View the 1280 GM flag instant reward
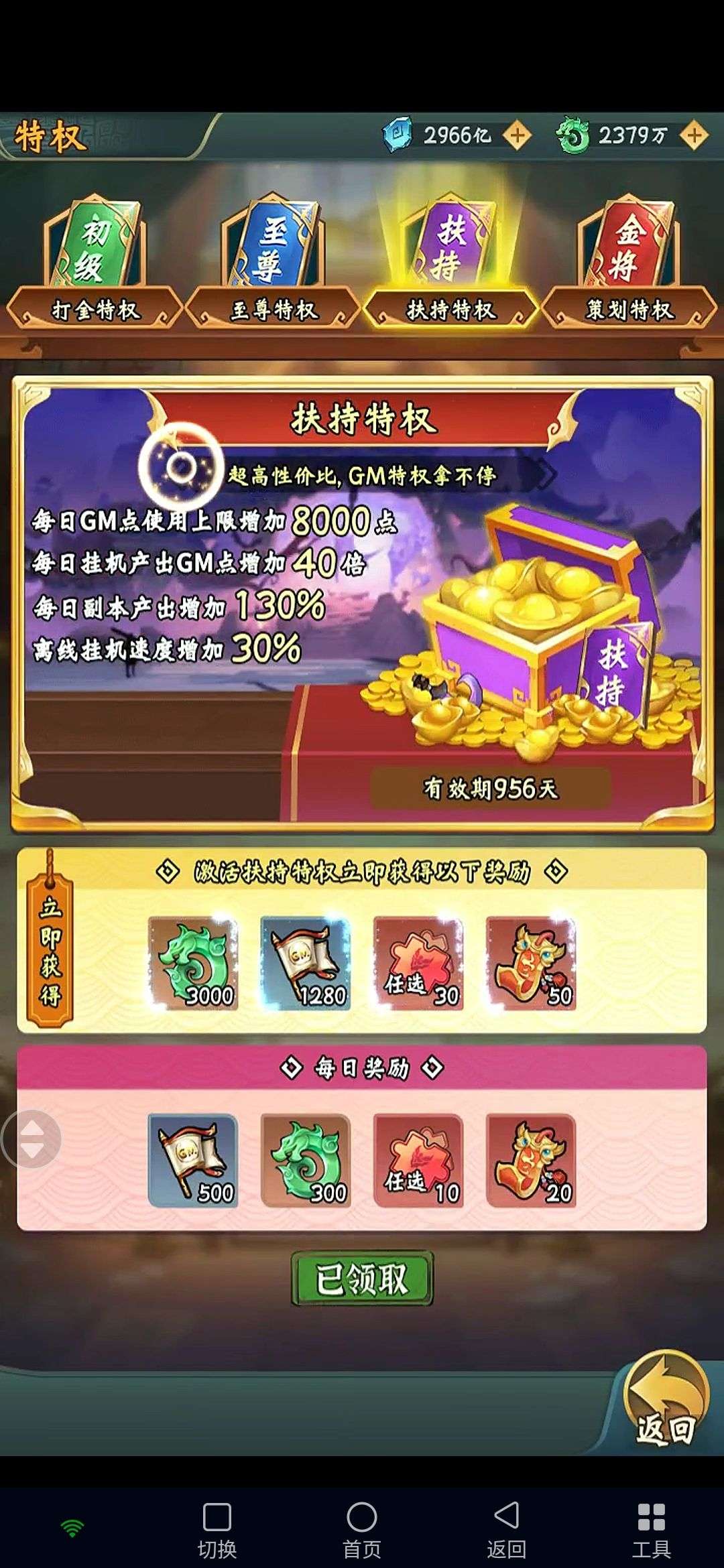 [x=306, y=964]
